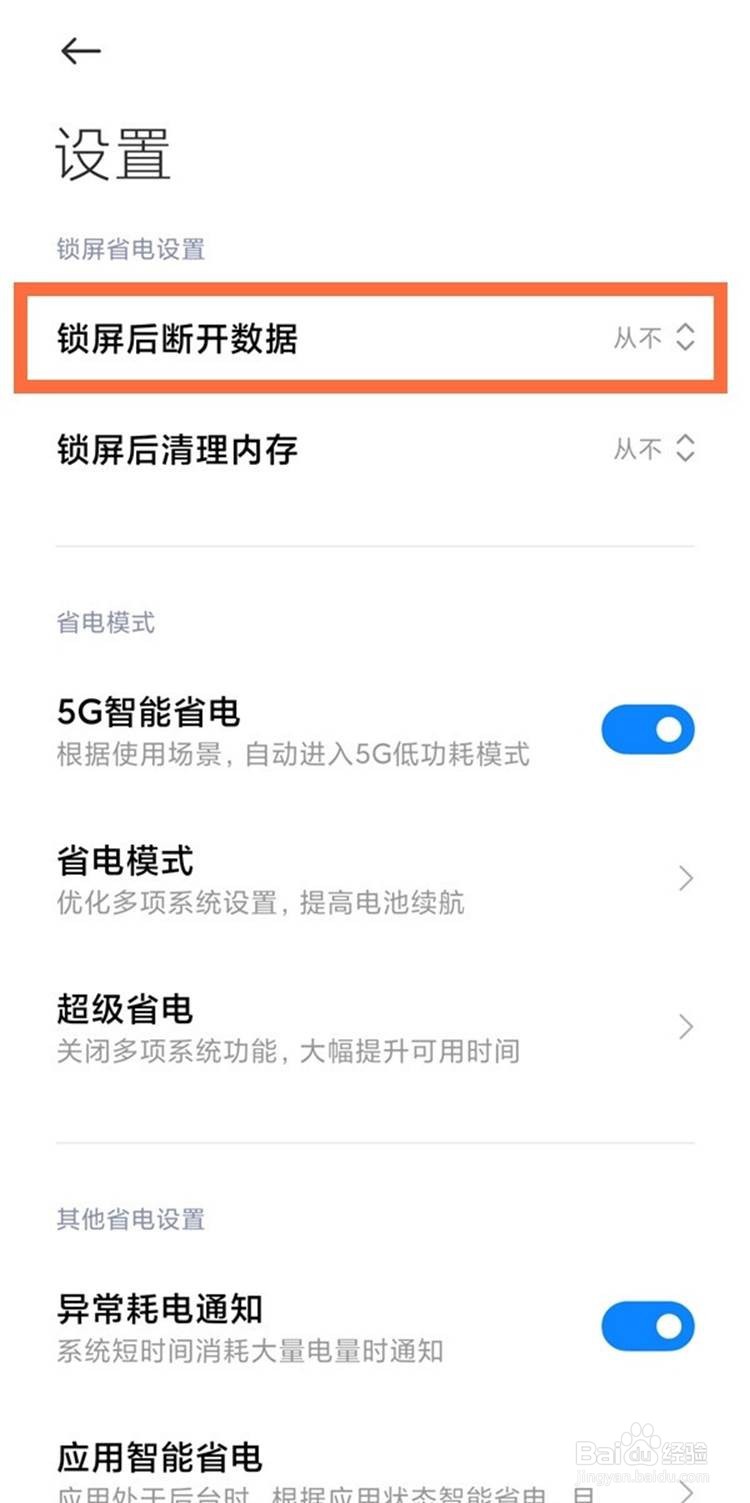
Task: Click the arrow beside 超级省电
Action: [686, 1026]
